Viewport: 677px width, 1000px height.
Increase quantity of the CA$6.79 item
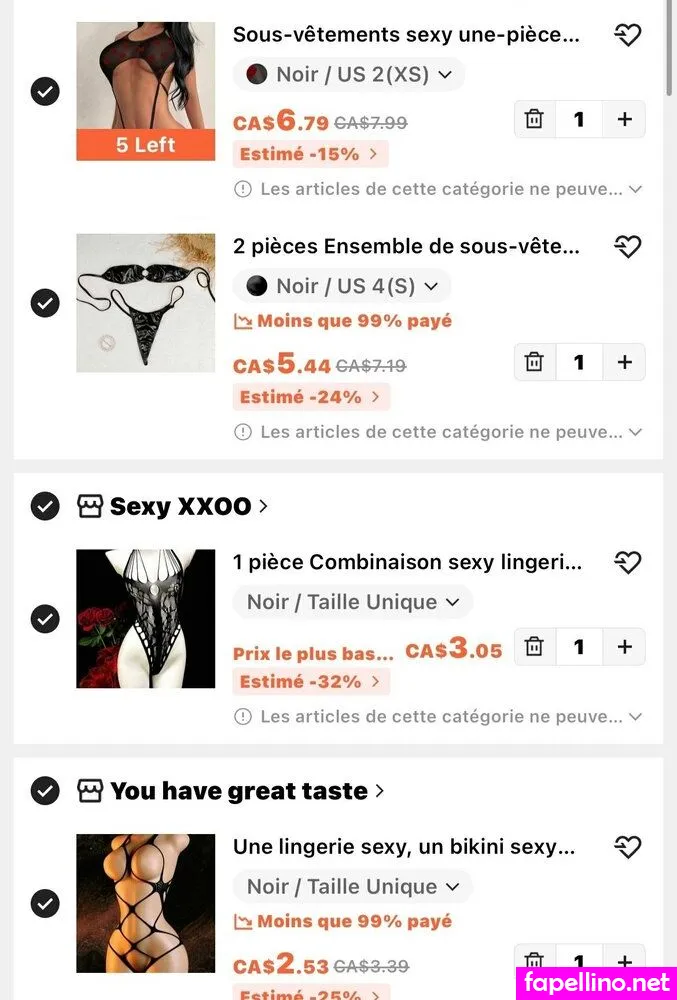click(x=625, y=119)
